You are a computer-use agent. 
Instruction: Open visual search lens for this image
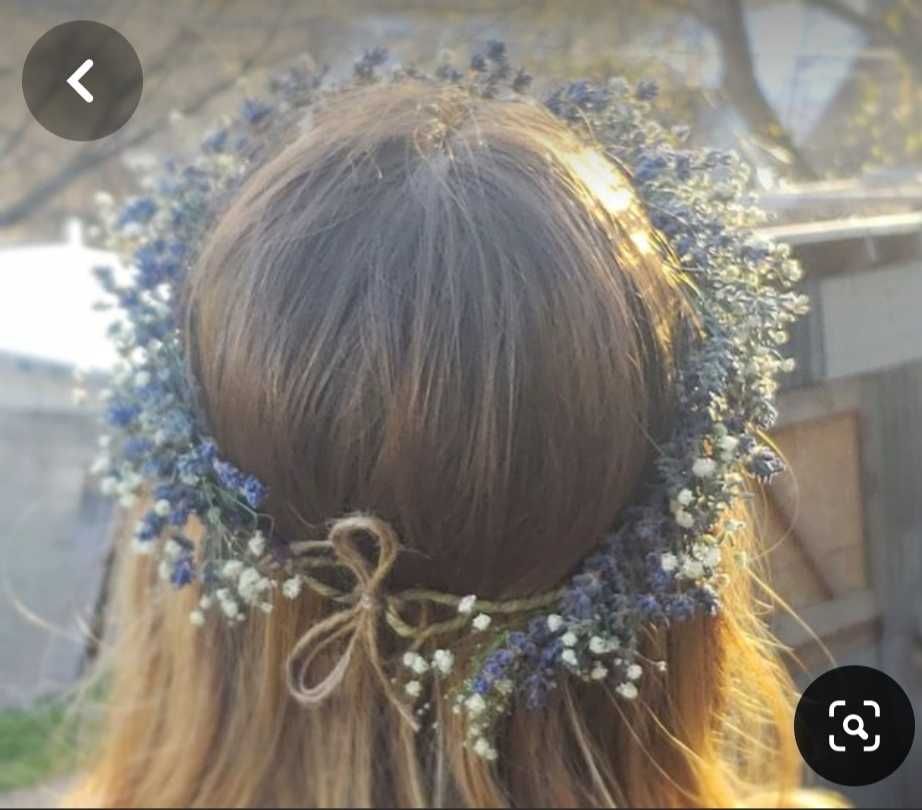click(x=854, y=725)
